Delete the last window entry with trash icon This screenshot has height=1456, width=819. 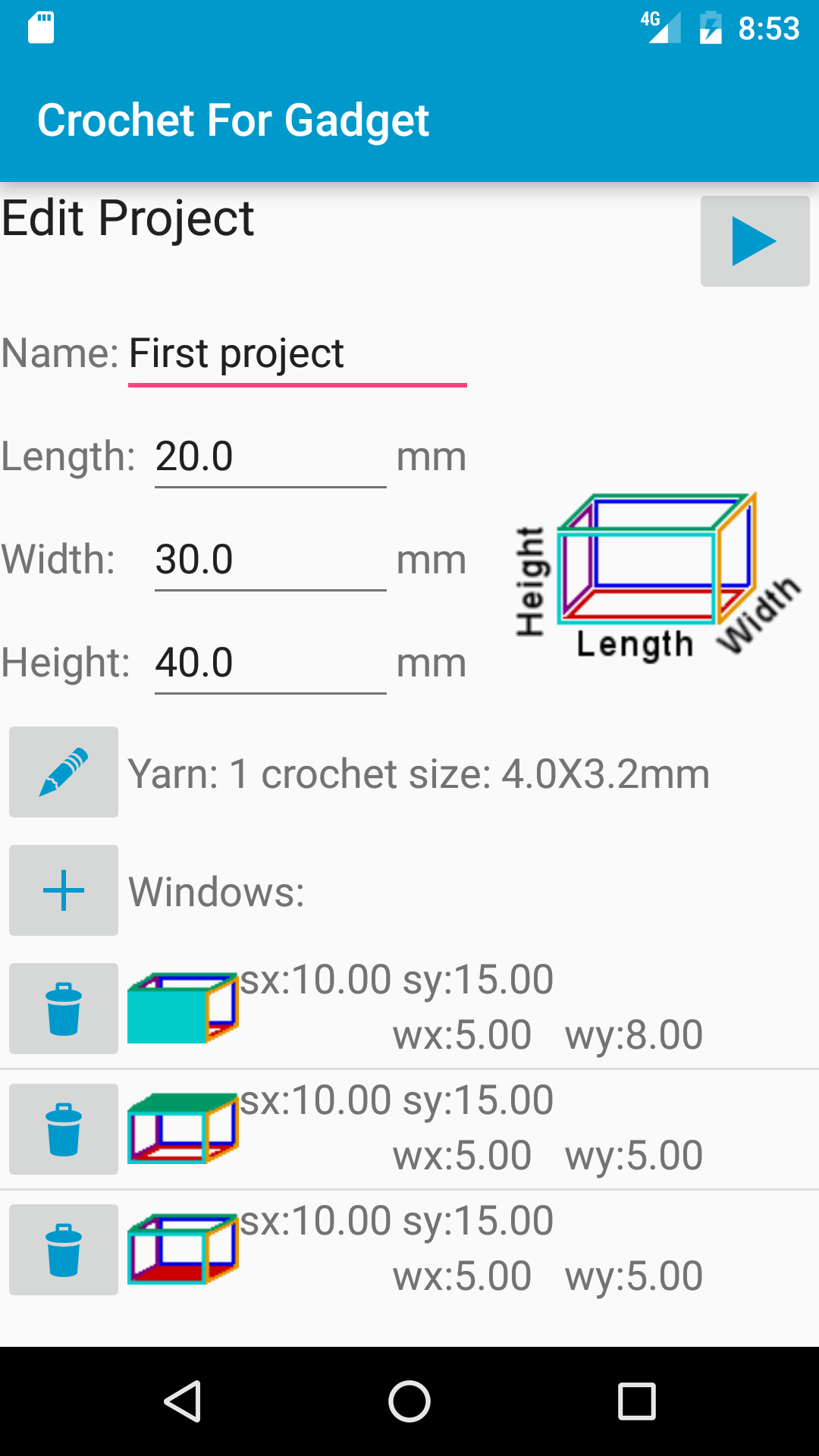coord(63,1249)
